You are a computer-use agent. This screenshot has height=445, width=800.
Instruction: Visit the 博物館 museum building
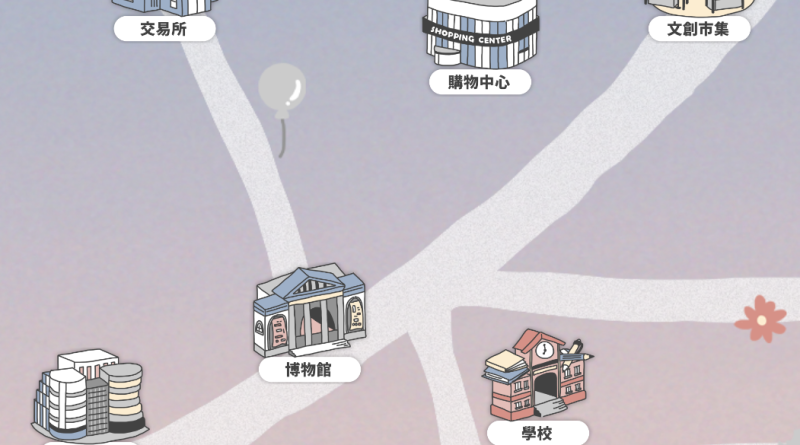[x=308, y=312]
